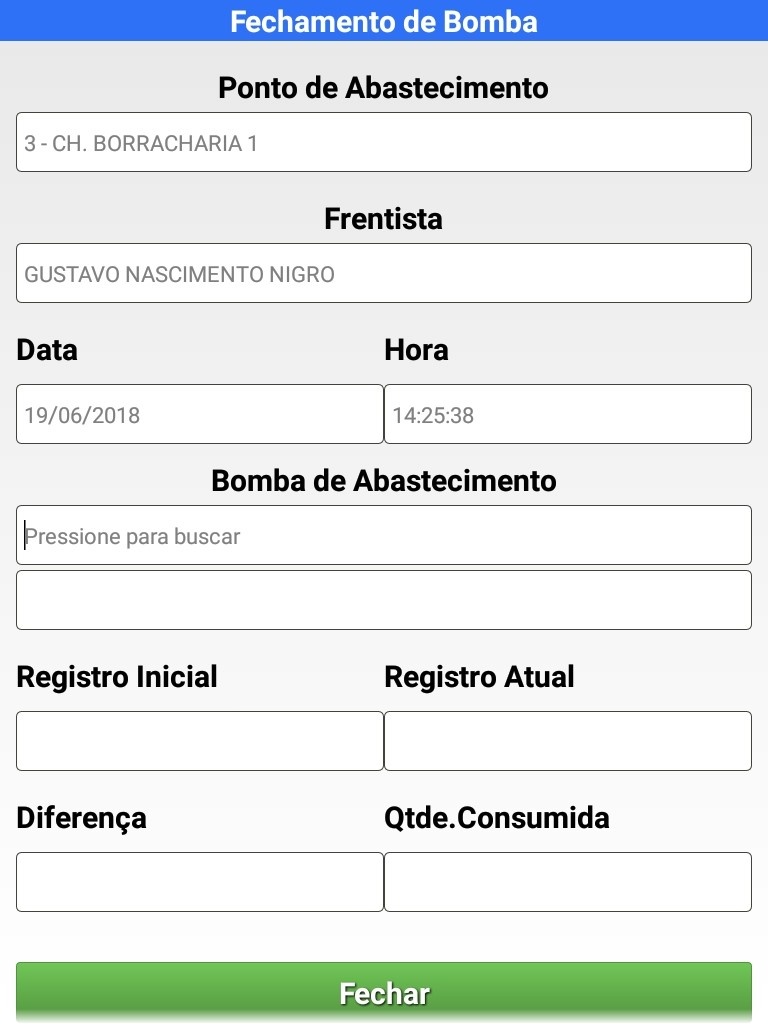This screenshot has height=1024, width=768.
Task: Select the Registro Atual field
Action: coord(567,741)
